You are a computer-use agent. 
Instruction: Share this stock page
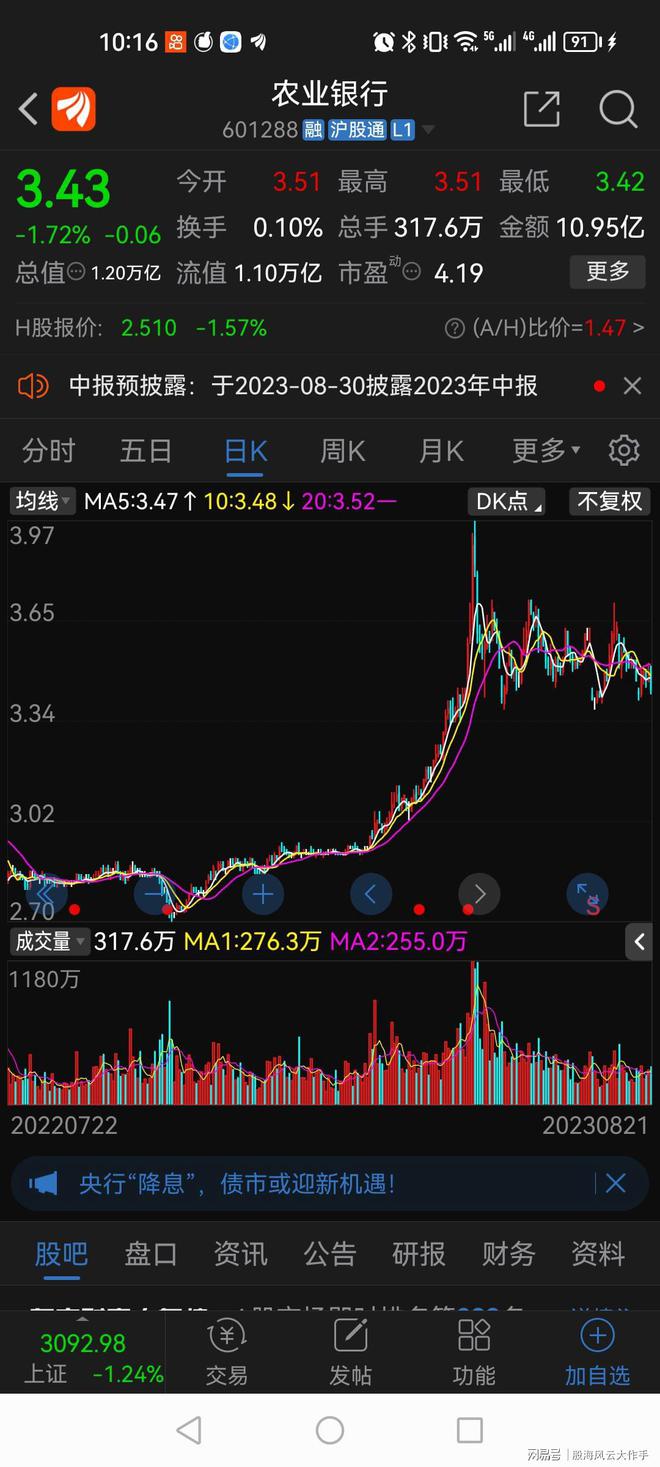[x=541, y=109]
